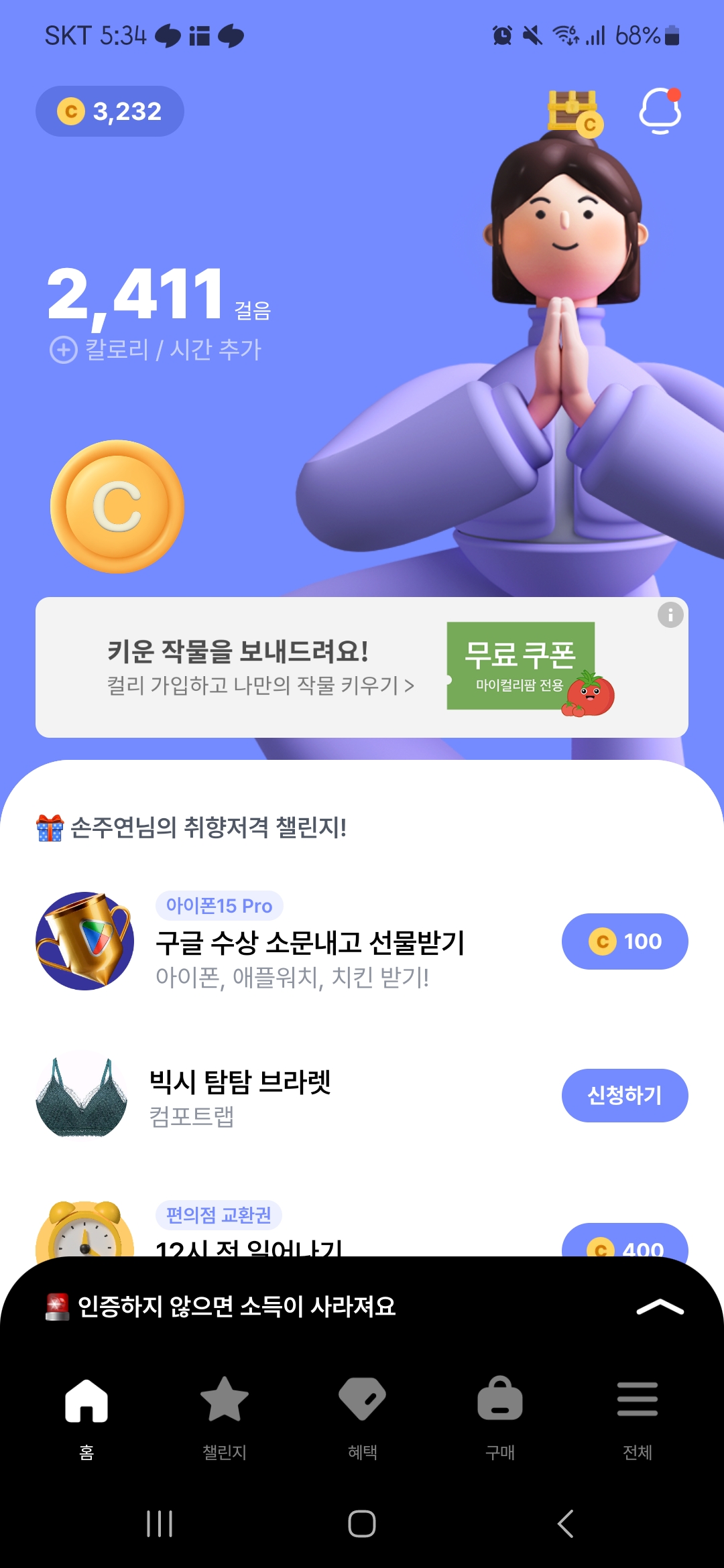Go back with the system back button
Image resolution: width=724 pixels, height=1568 pixels.
pyautogui.click(x=565, y=1524)
